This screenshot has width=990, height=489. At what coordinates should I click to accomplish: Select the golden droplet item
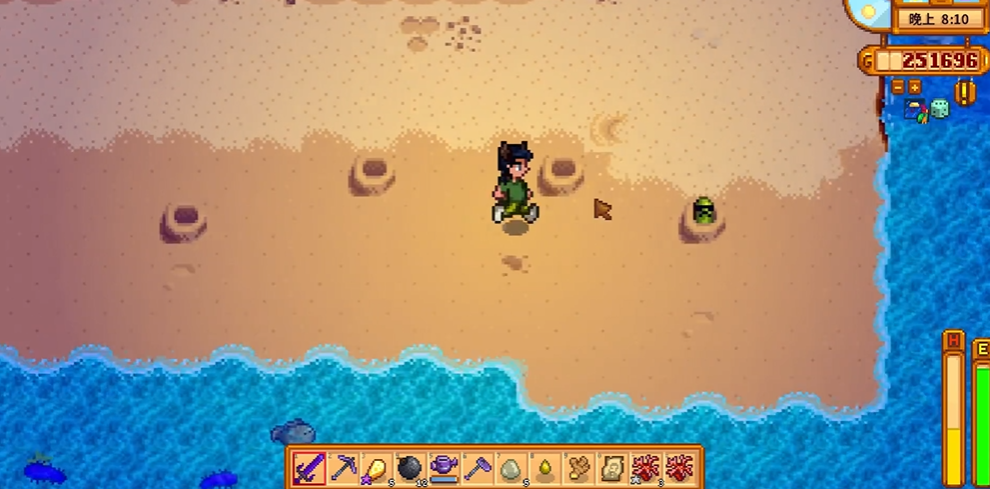(545, 467)
